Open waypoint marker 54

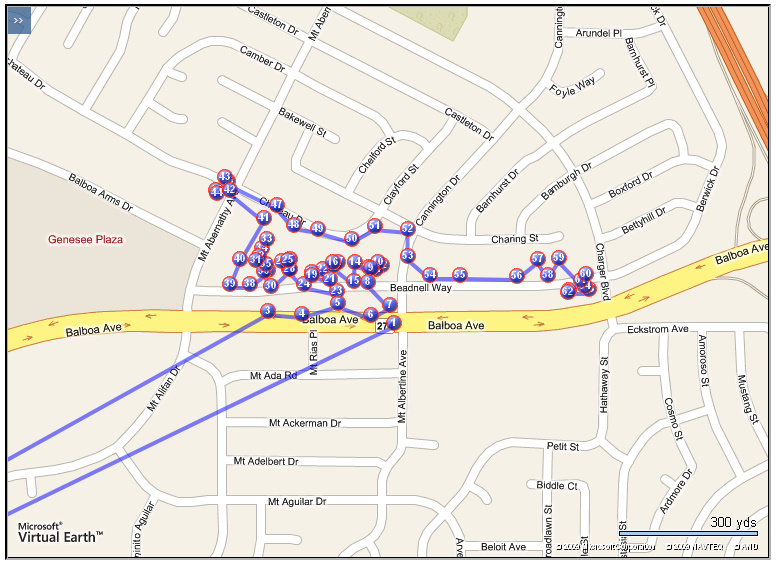click(430, 274)
